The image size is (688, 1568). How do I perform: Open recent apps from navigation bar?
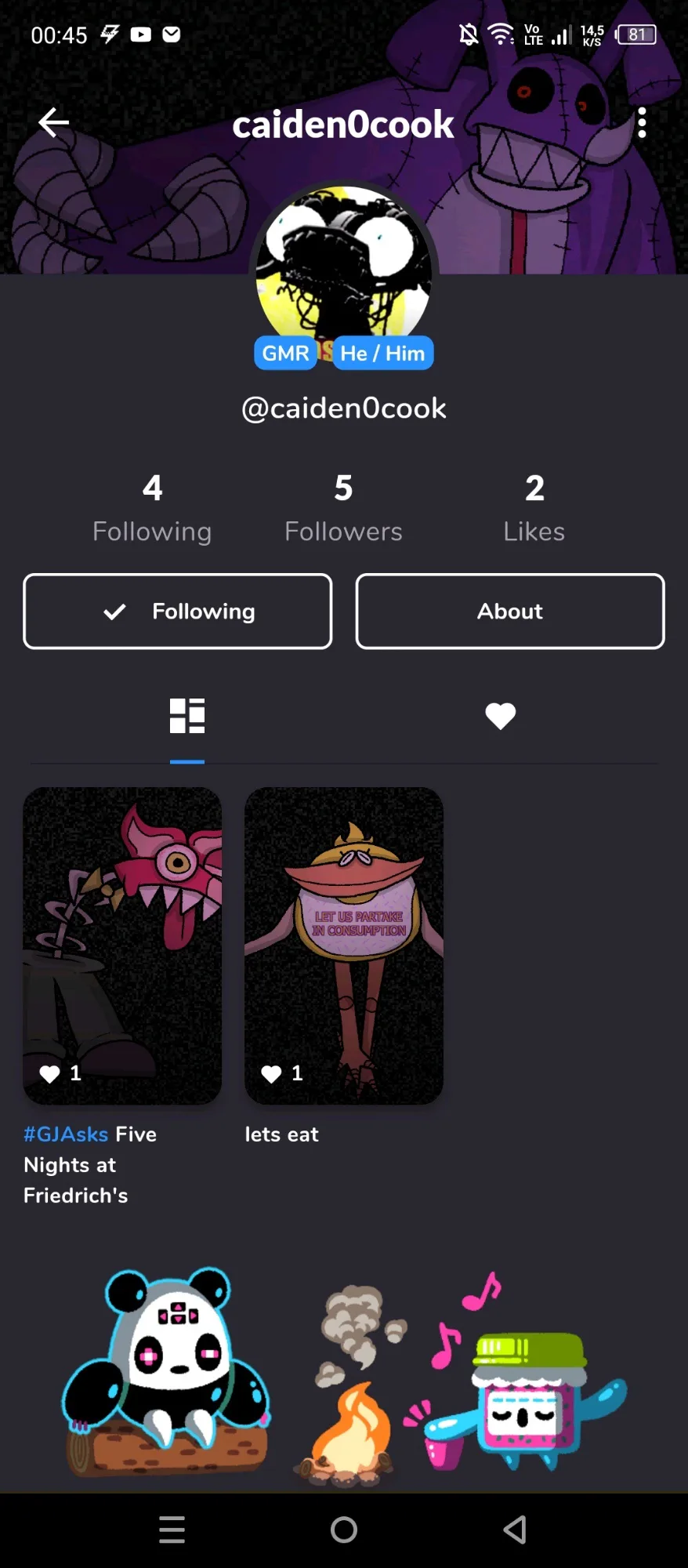pyautogui.click(x=172, y=1530)
